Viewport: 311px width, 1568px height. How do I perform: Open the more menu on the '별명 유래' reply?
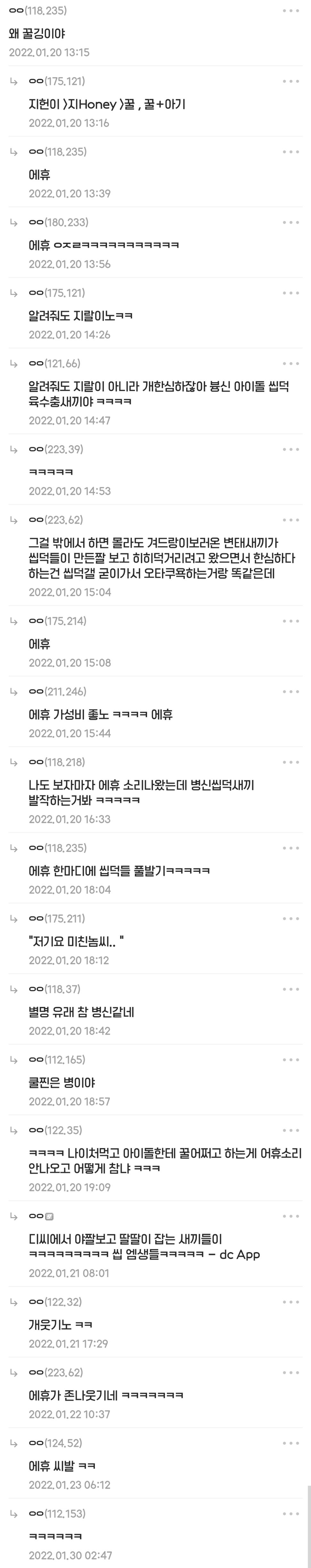(x=290, y=990)
